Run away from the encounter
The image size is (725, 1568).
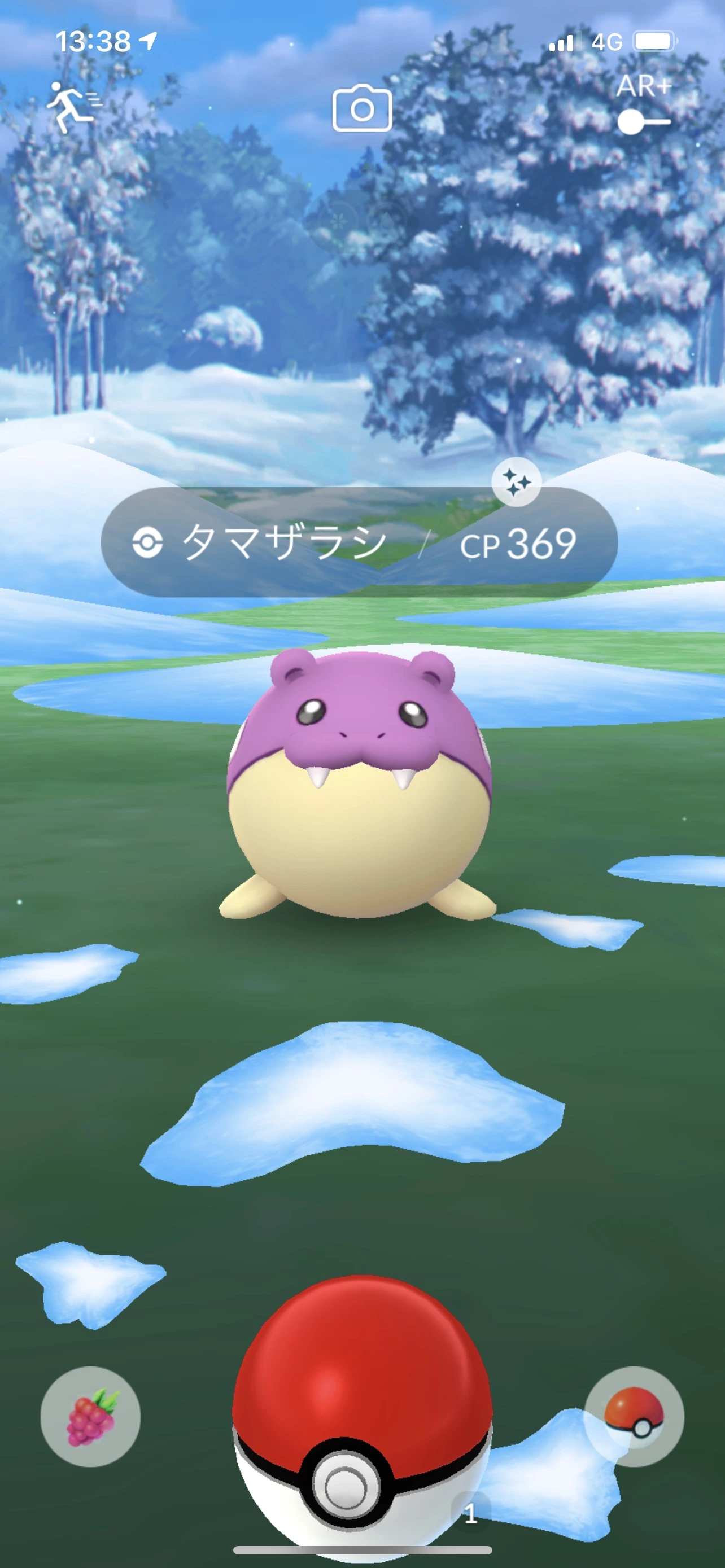point(73,107)
